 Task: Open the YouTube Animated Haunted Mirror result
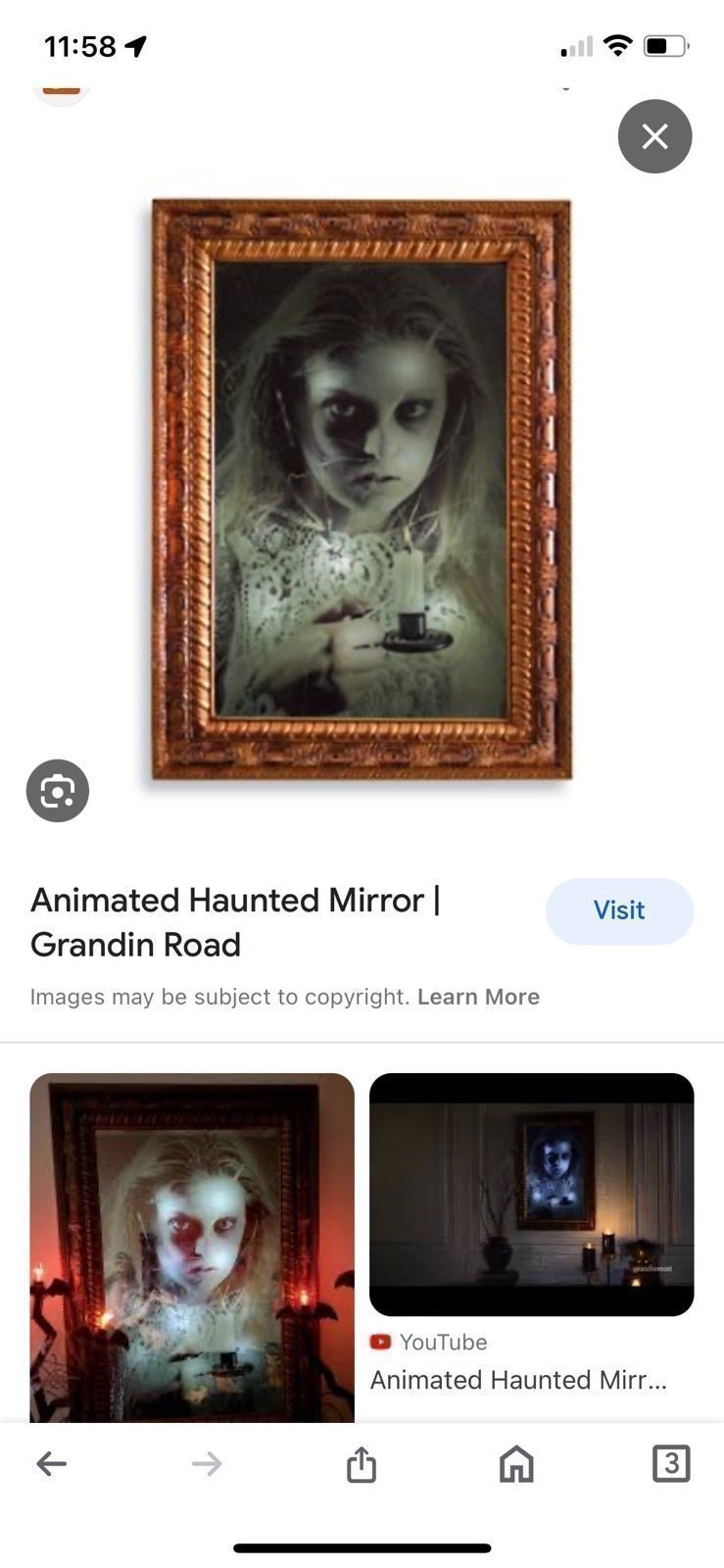pos(531,1195)
